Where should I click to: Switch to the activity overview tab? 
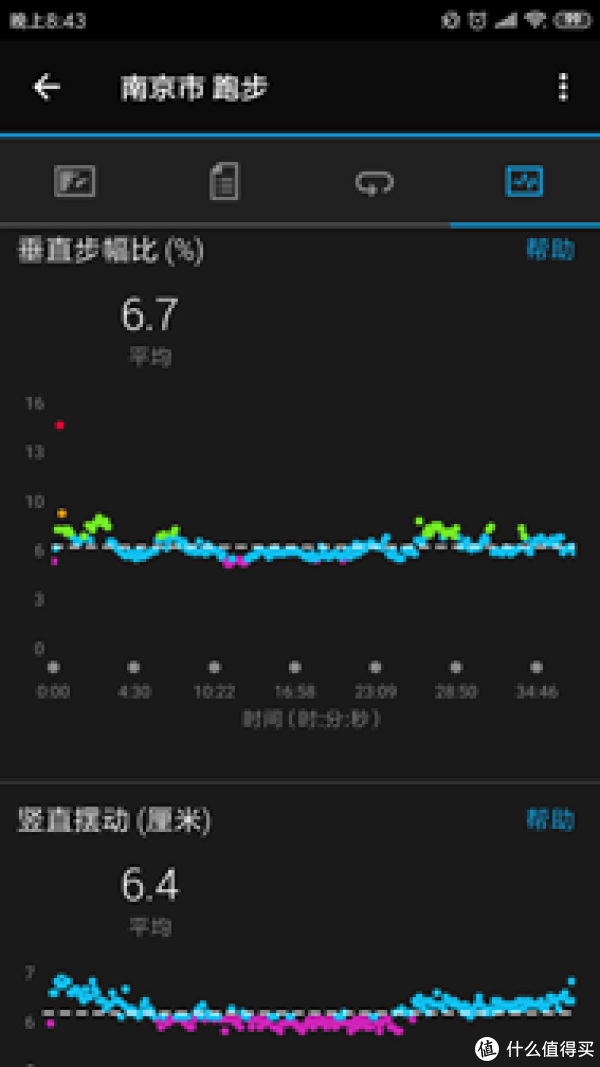[75, 182]
